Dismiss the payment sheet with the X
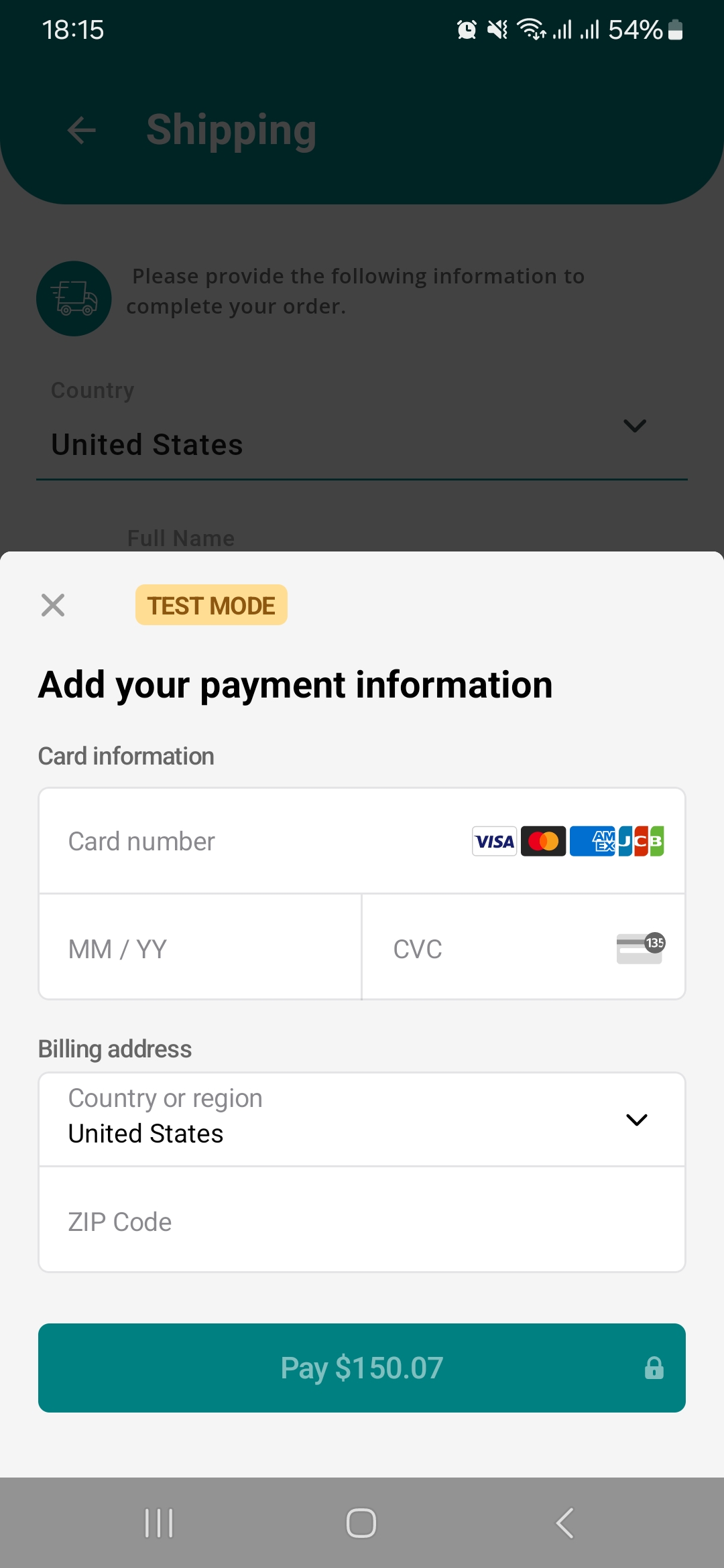 52,605
